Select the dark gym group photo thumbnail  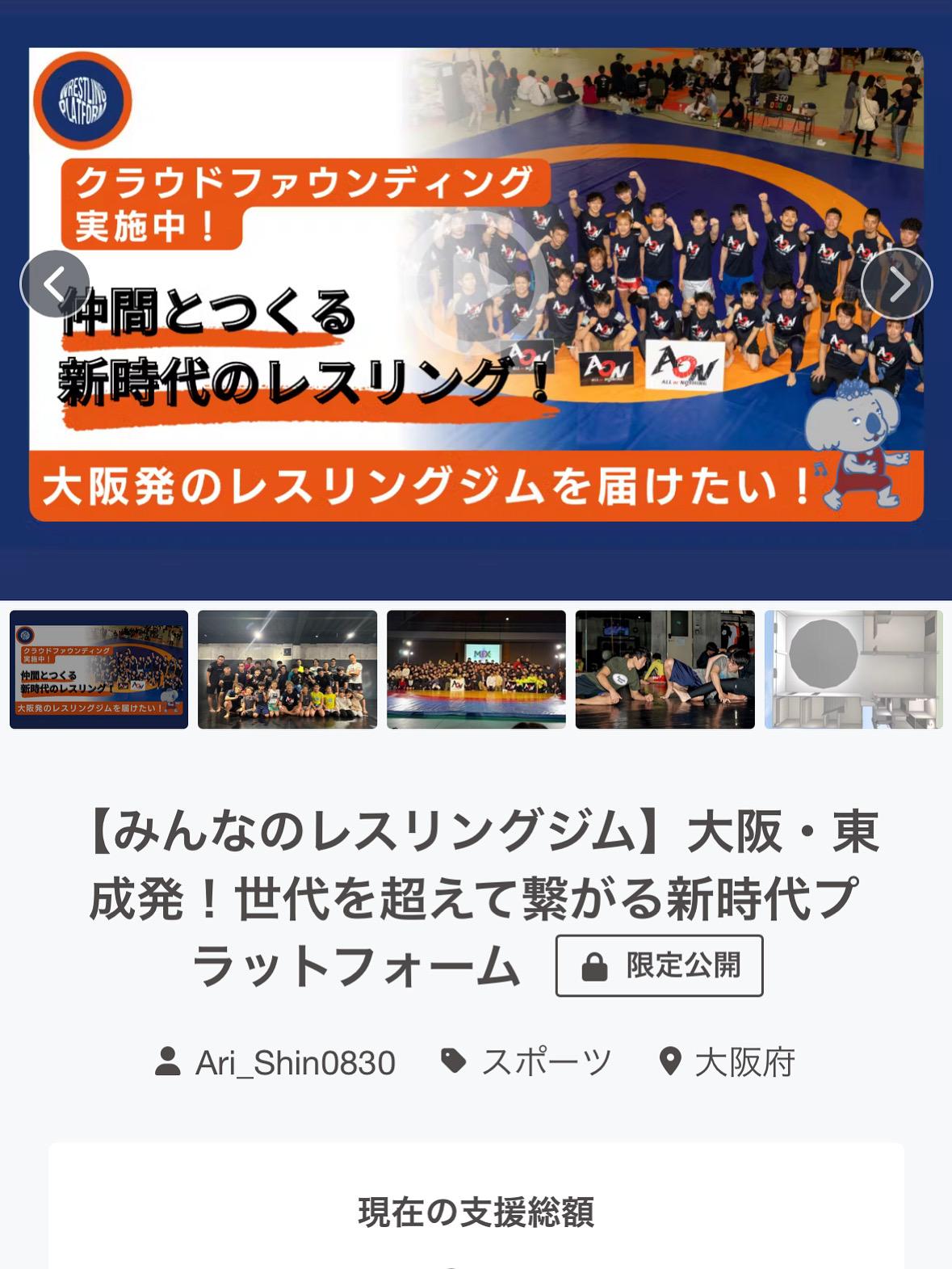(x=287, y=670)
